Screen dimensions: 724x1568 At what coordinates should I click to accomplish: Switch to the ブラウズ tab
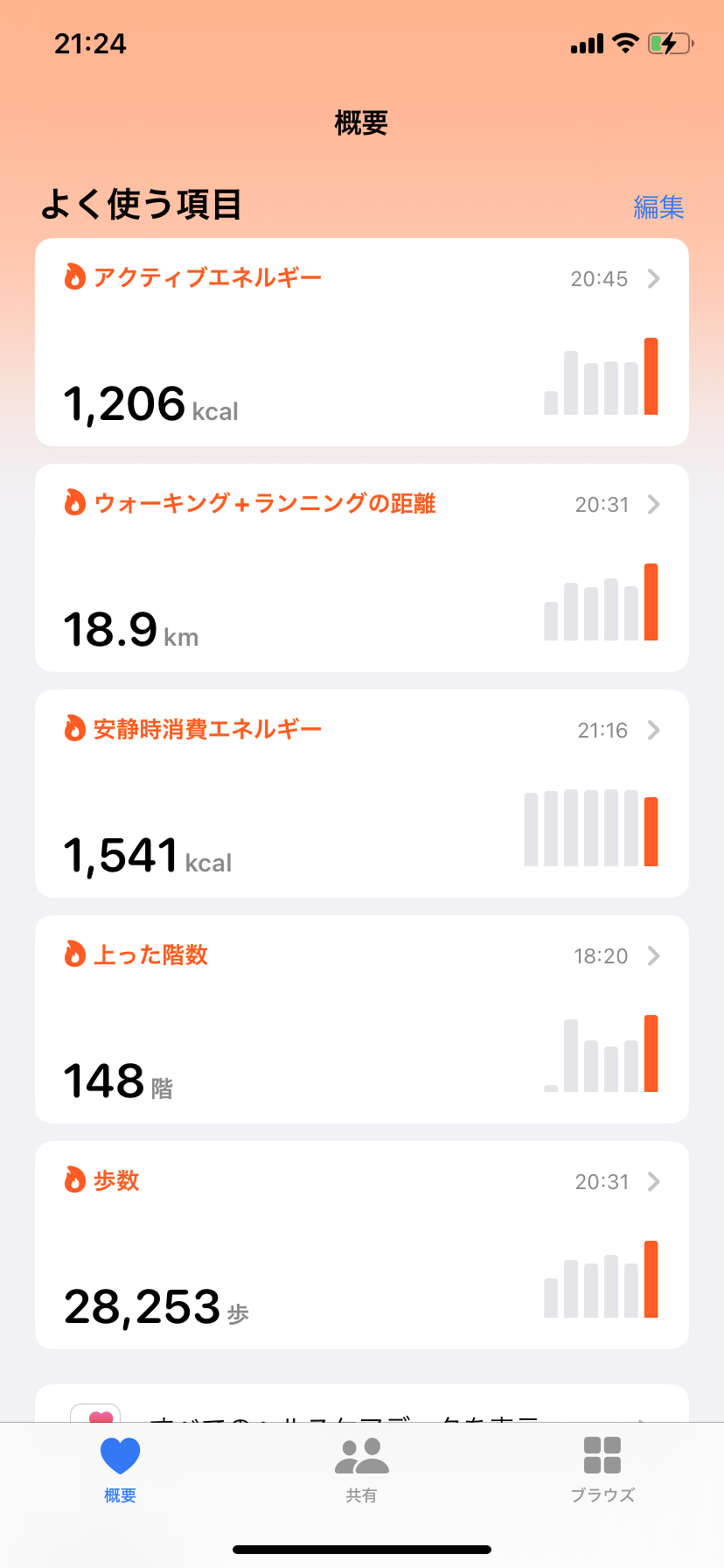pos(602,1470)
